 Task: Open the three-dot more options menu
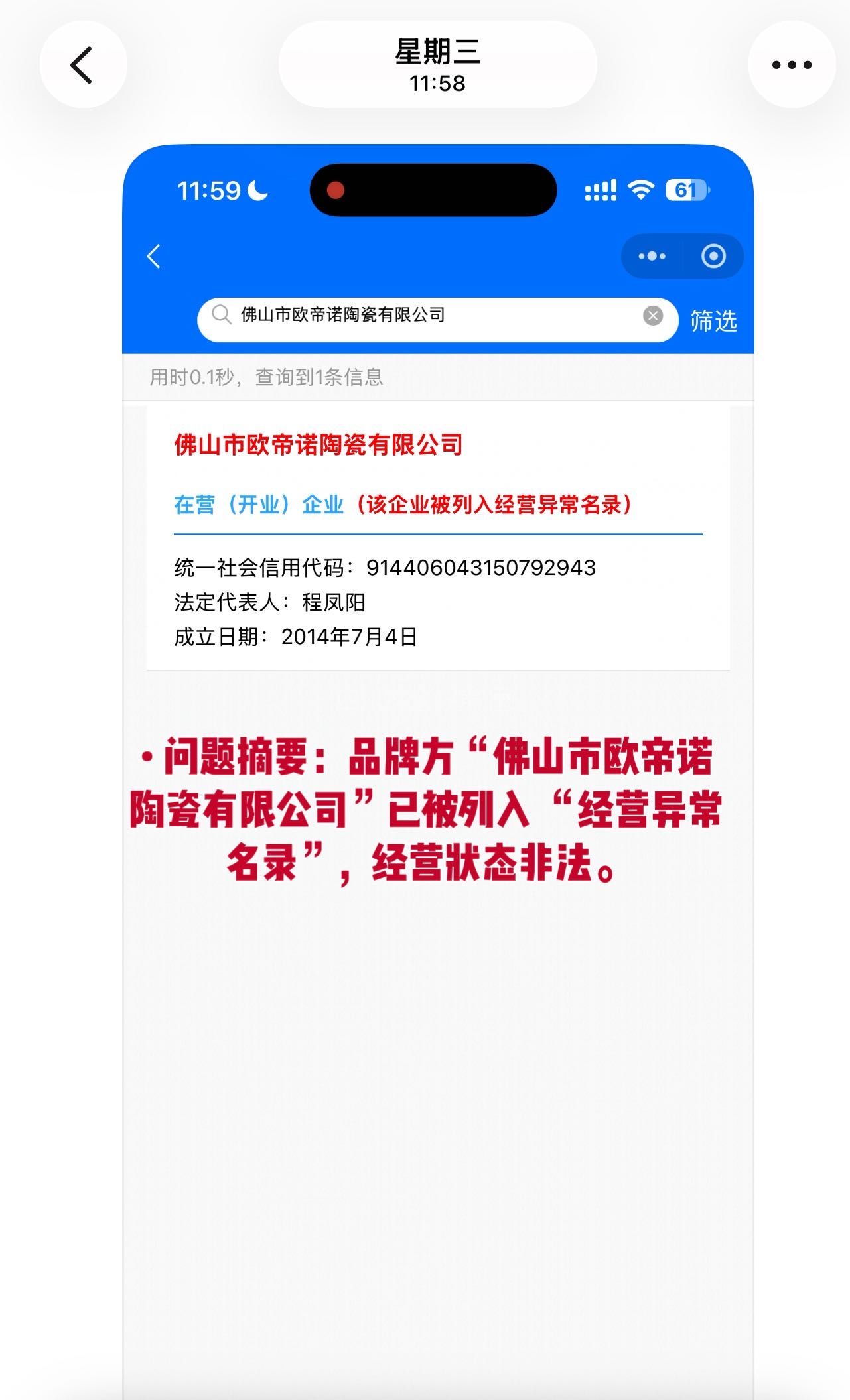[791, 65]
